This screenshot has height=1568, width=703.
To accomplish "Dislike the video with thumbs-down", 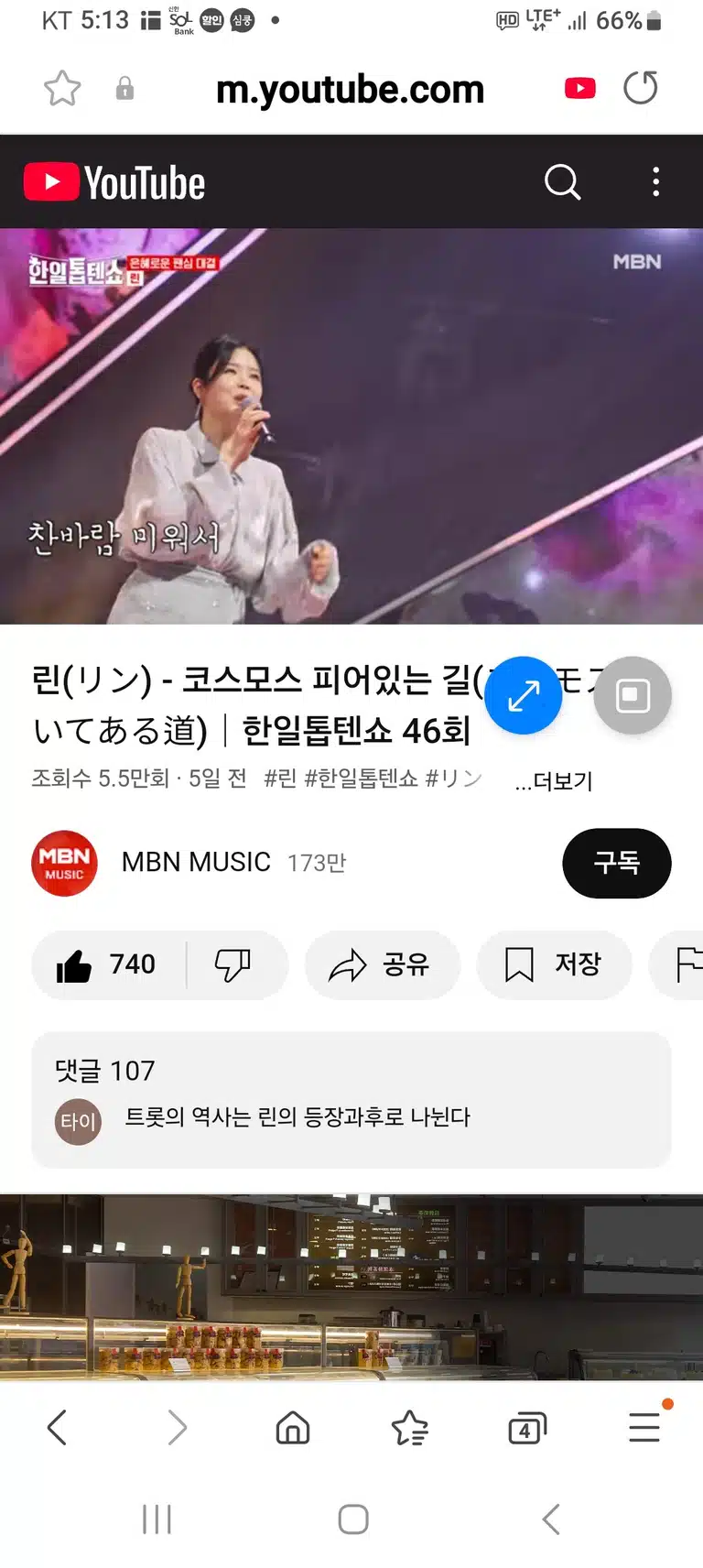I will tap(233, 964).
